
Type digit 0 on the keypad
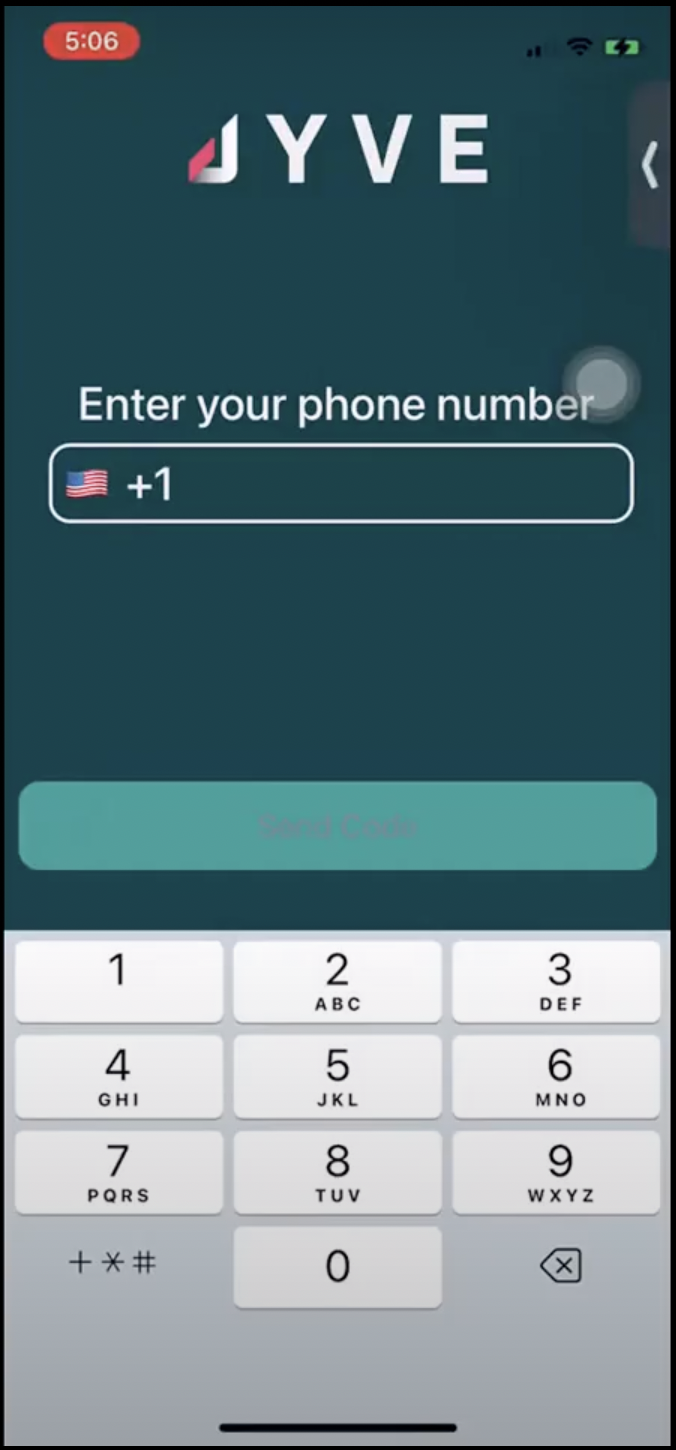coord(338,1267)
